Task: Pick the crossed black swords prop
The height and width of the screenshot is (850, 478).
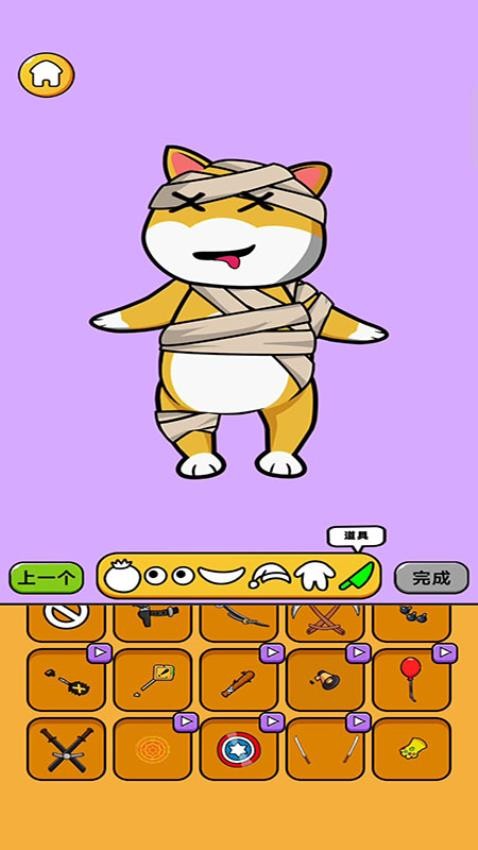Action: pos(66,749)
